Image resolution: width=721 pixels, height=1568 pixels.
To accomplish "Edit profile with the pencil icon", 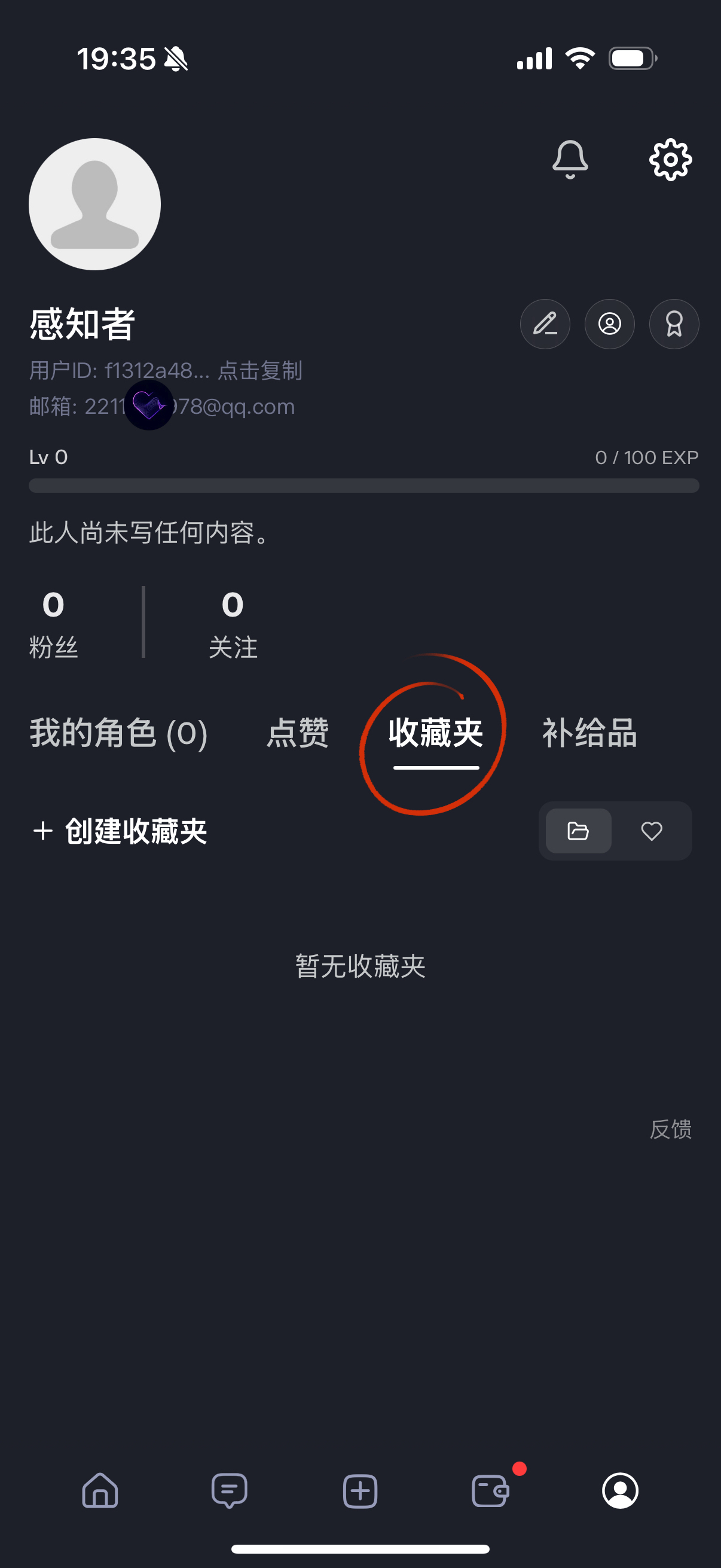I will click(545, 324).
